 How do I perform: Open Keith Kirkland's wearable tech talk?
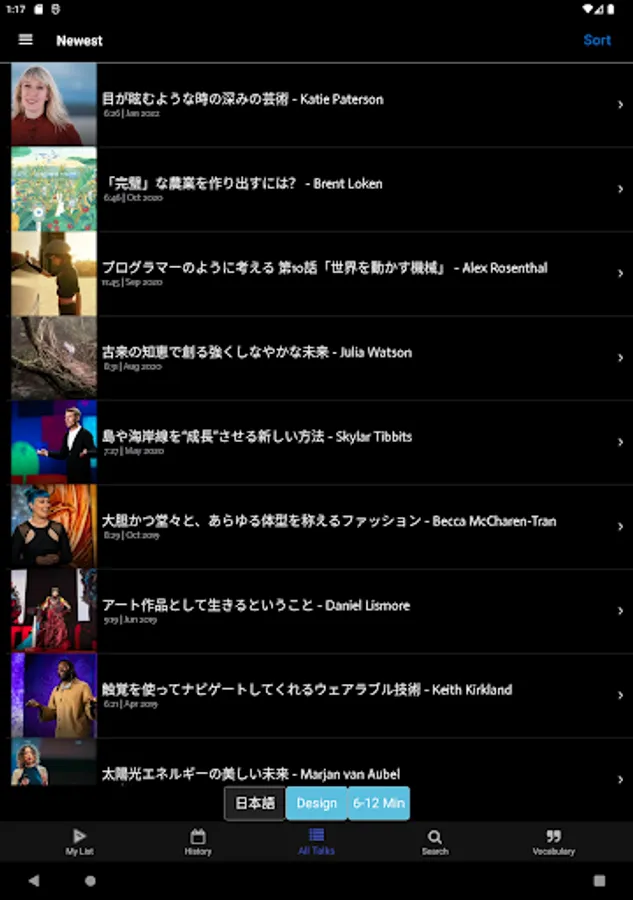316,694
